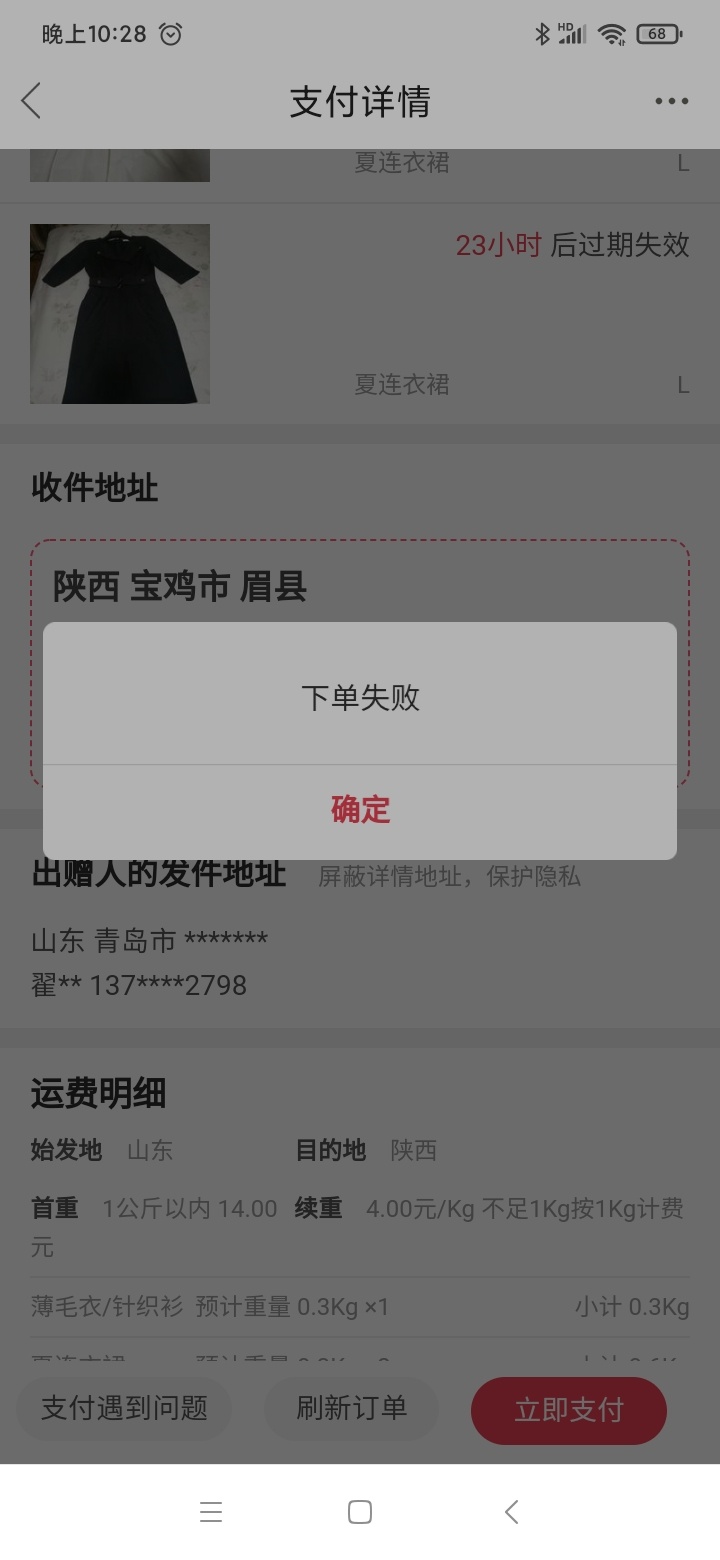Tap 刷新订单 to refresh the order
720x1560 pixels.
(x=351, y=1409)
